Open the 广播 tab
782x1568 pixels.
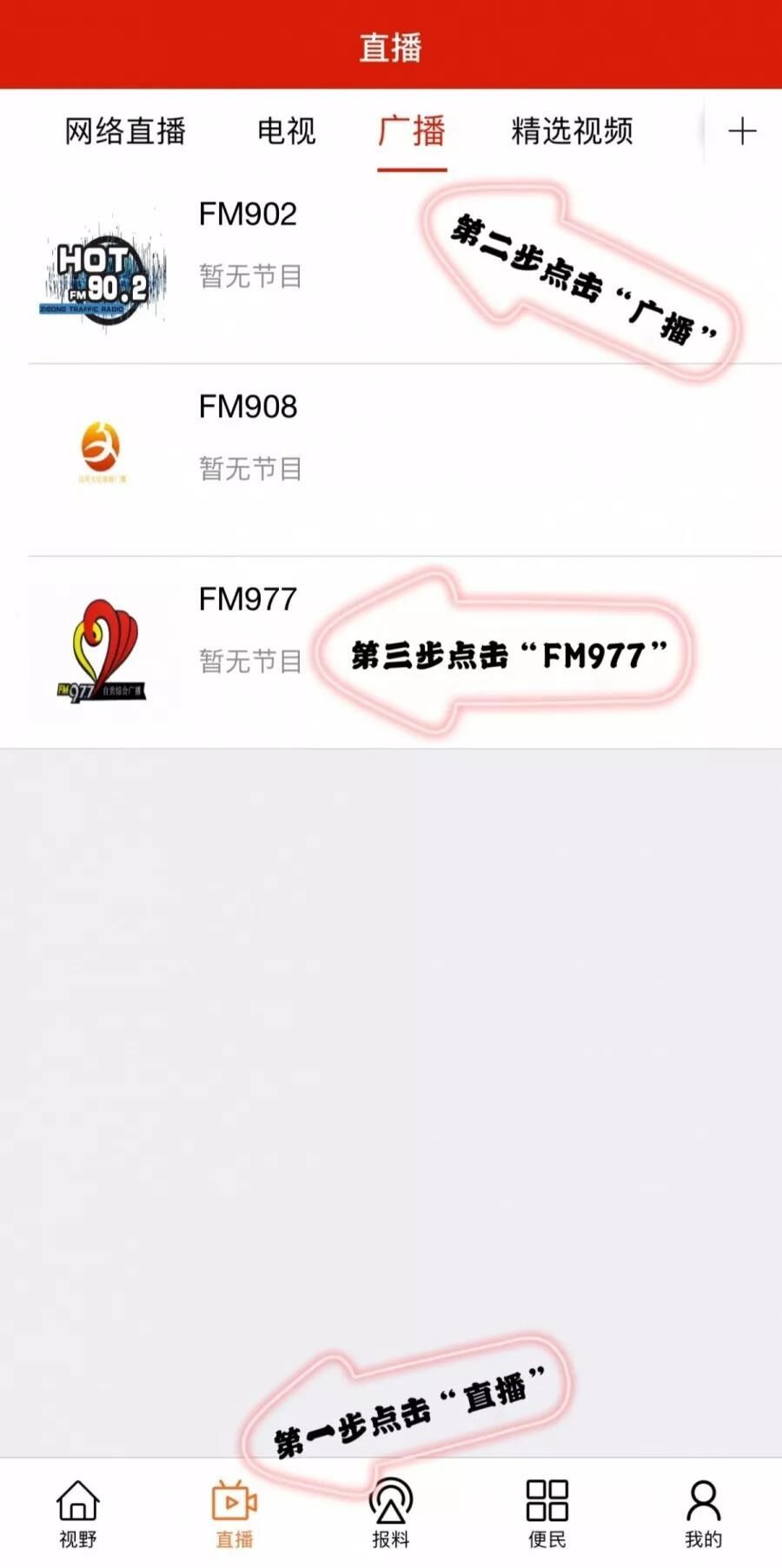pyautogui.click(x=412, y=132)
